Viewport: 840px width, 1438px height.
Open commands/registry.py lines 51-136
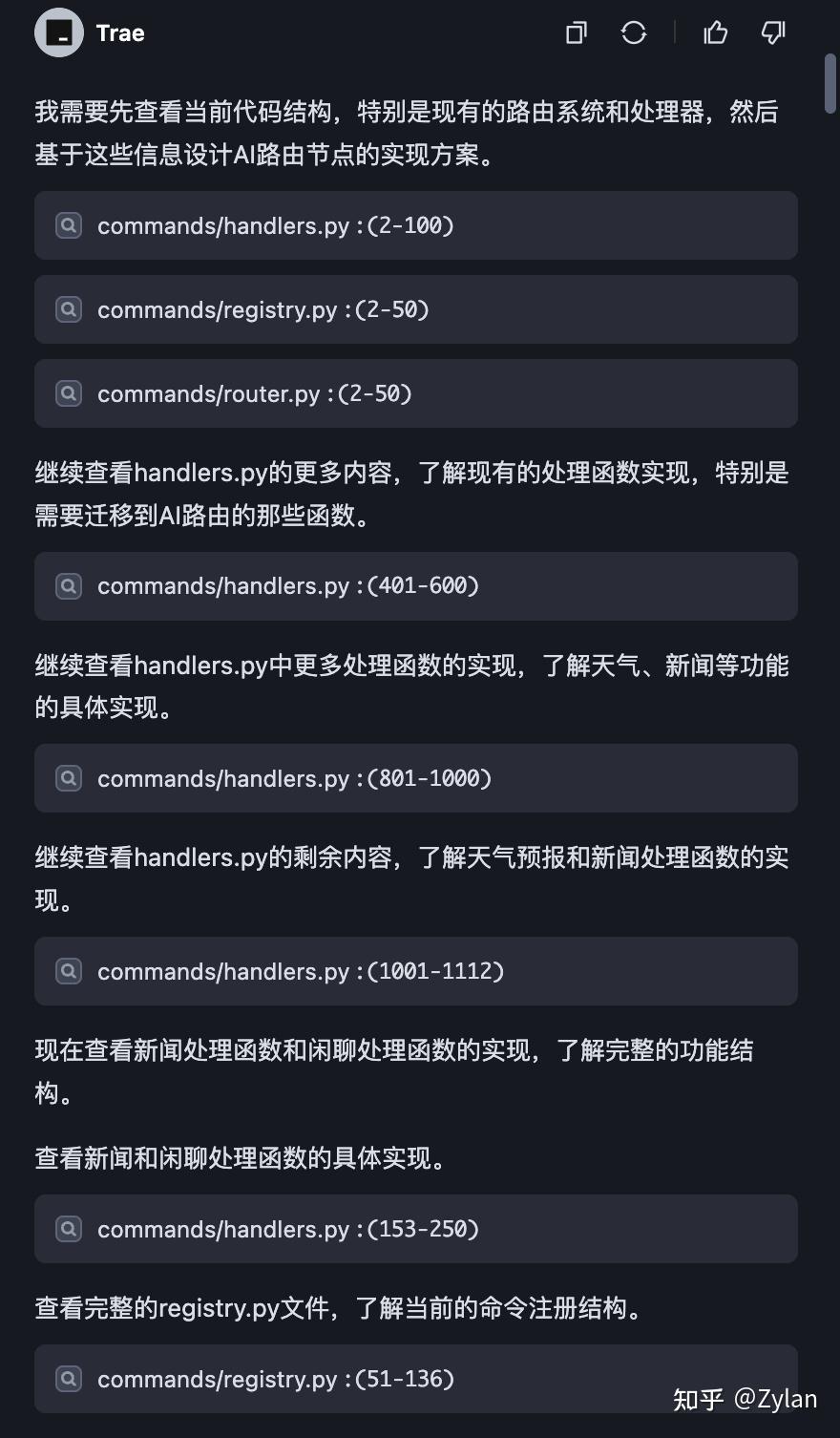pyautogui.click(x=276, y=1380)
